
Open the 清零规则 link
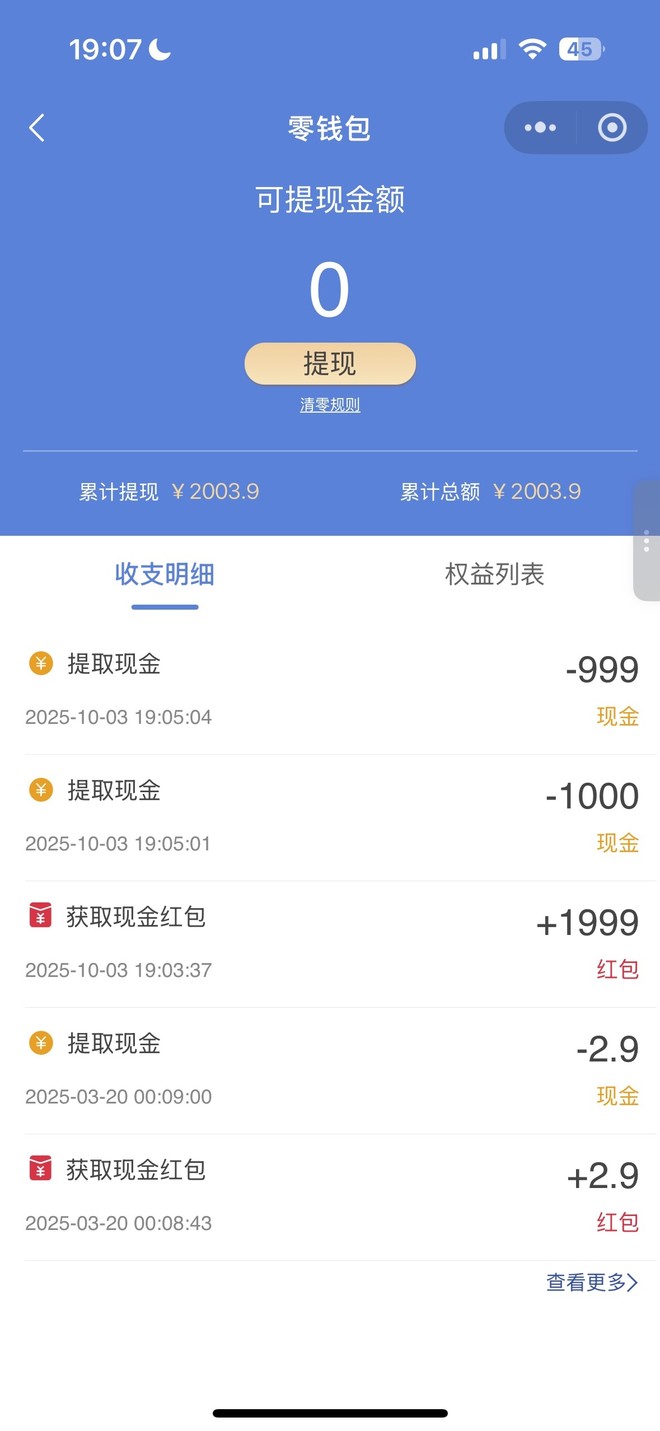click(330, 405)
